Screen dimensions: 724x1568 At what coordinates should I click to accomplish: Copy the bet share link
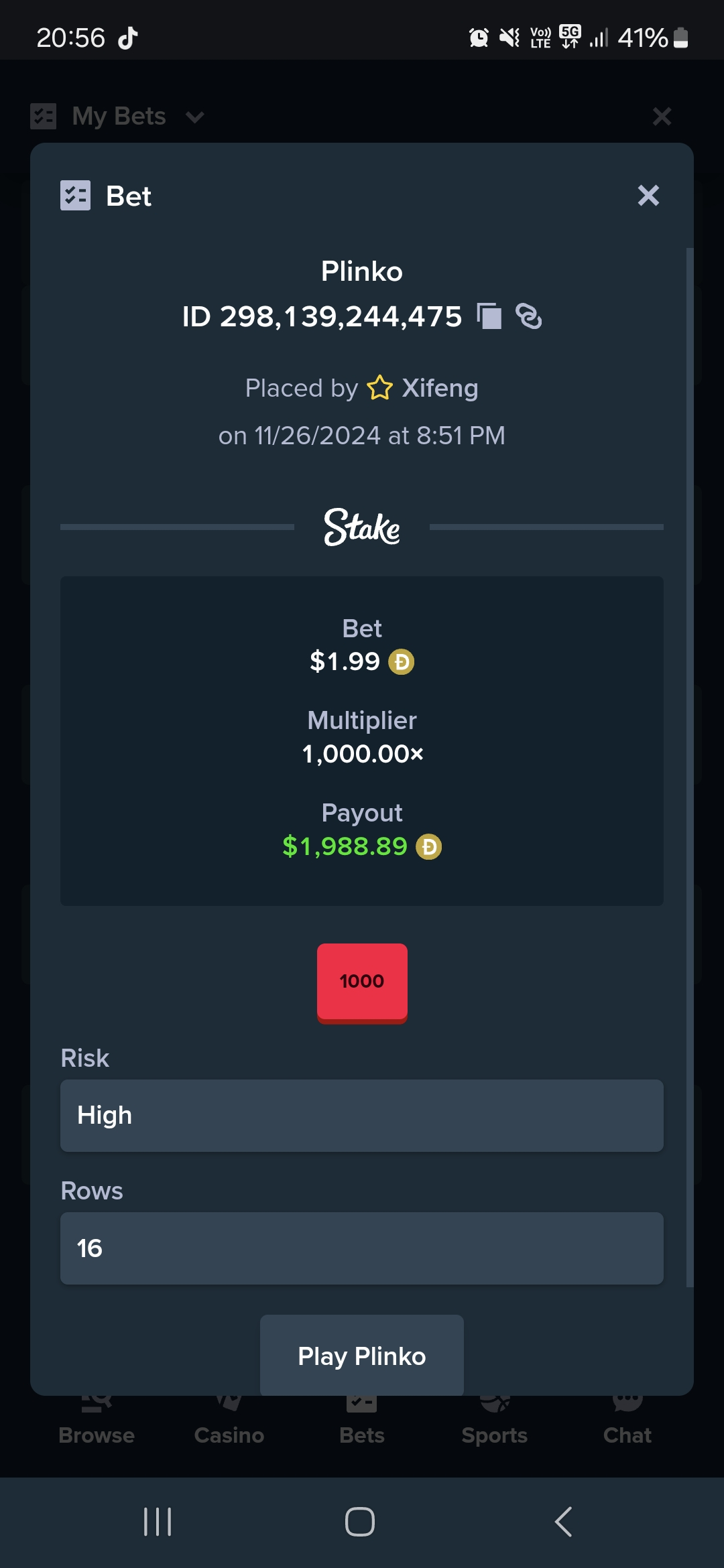coord(529,316)
